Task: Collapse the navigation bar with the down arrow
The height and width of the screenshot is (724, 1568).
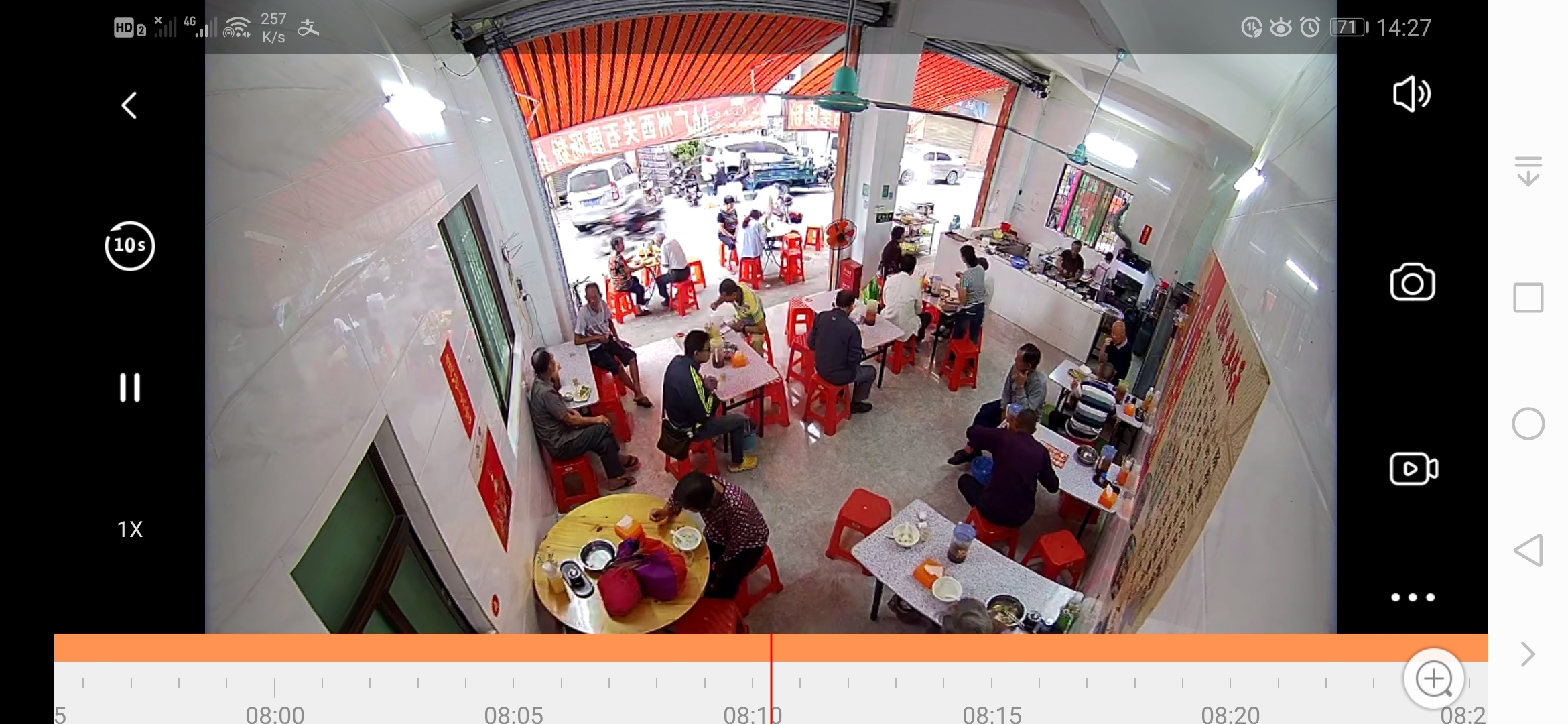Action: tap(1528, 172)
